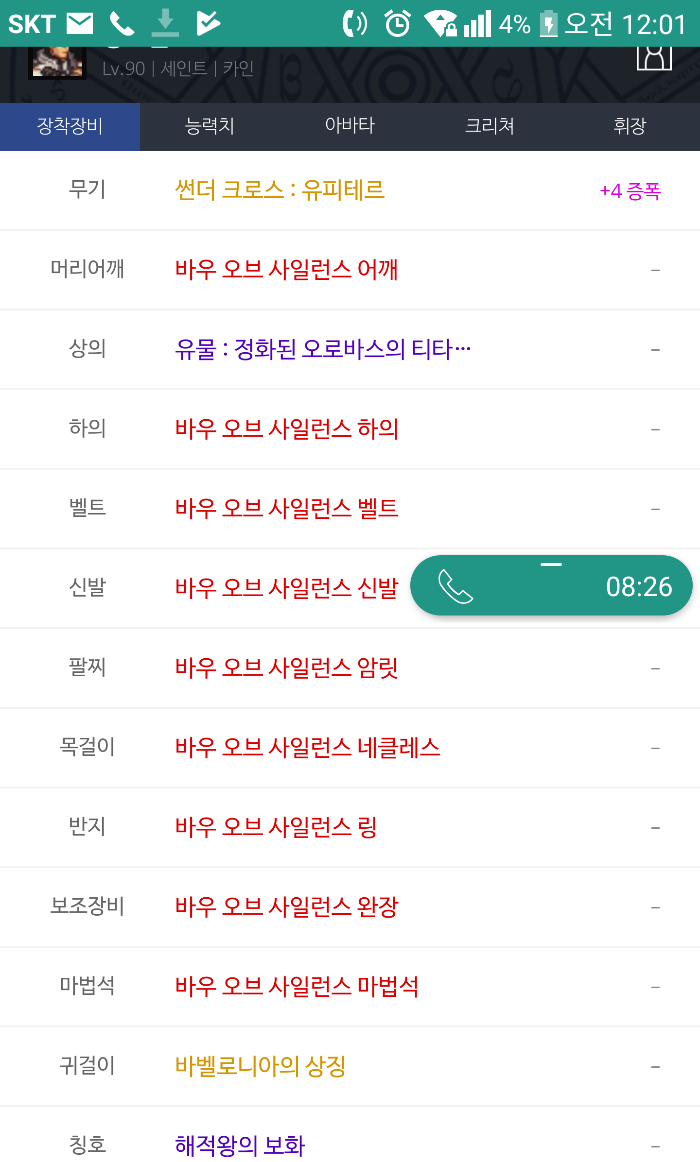Open the character icon at top right
Screen dimensions: 700x1162
pos(653,56)
